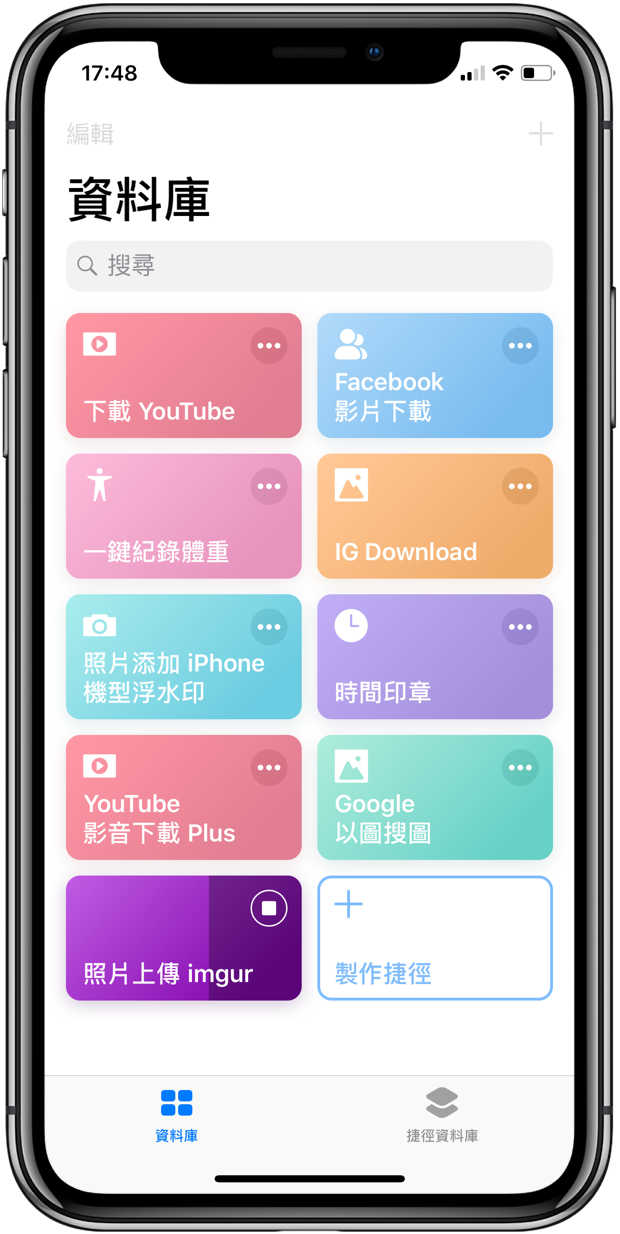Run the 下載 YouTube shortcut

160,390
